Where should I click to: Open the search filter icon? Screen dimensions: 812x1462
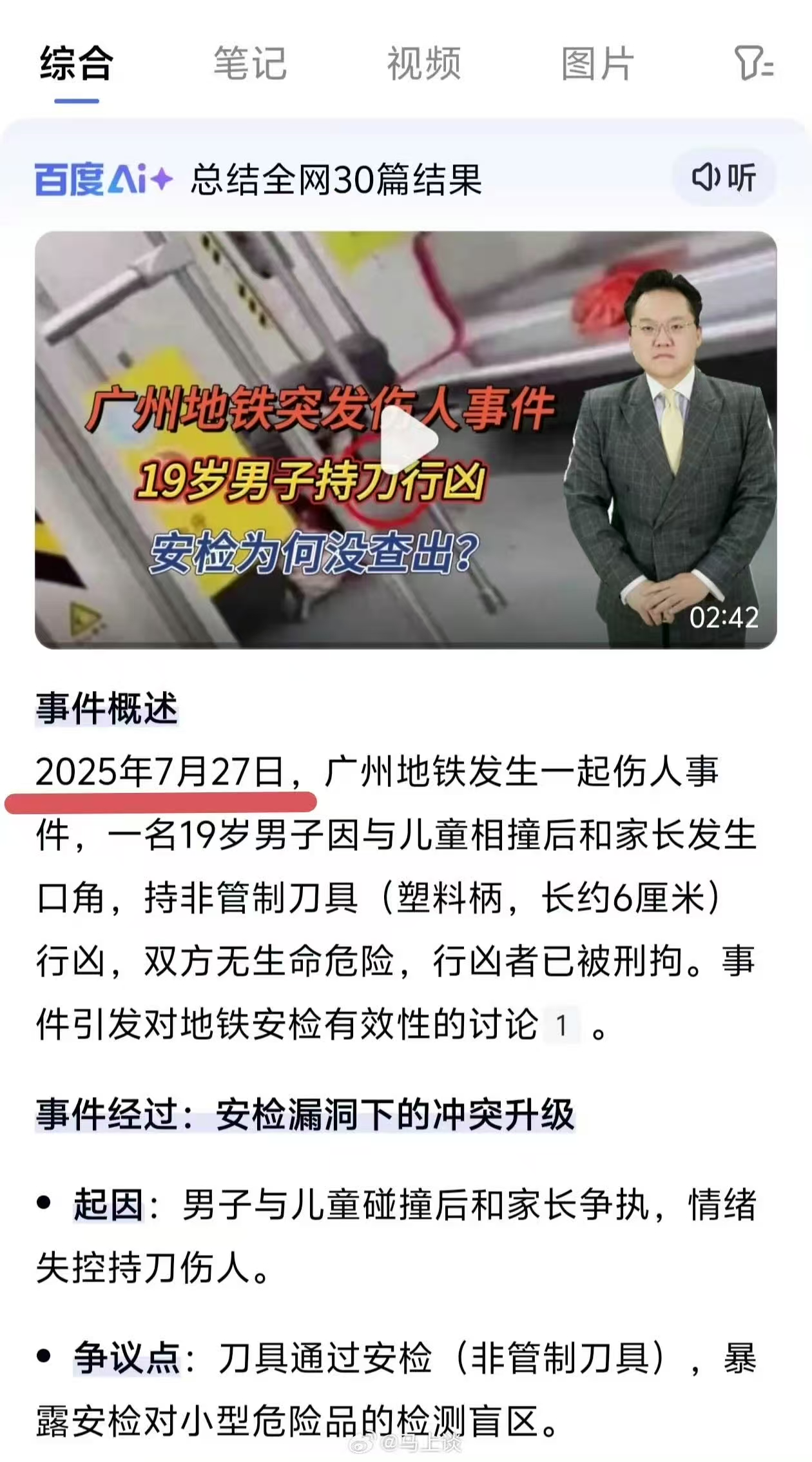tap(753, 63)
